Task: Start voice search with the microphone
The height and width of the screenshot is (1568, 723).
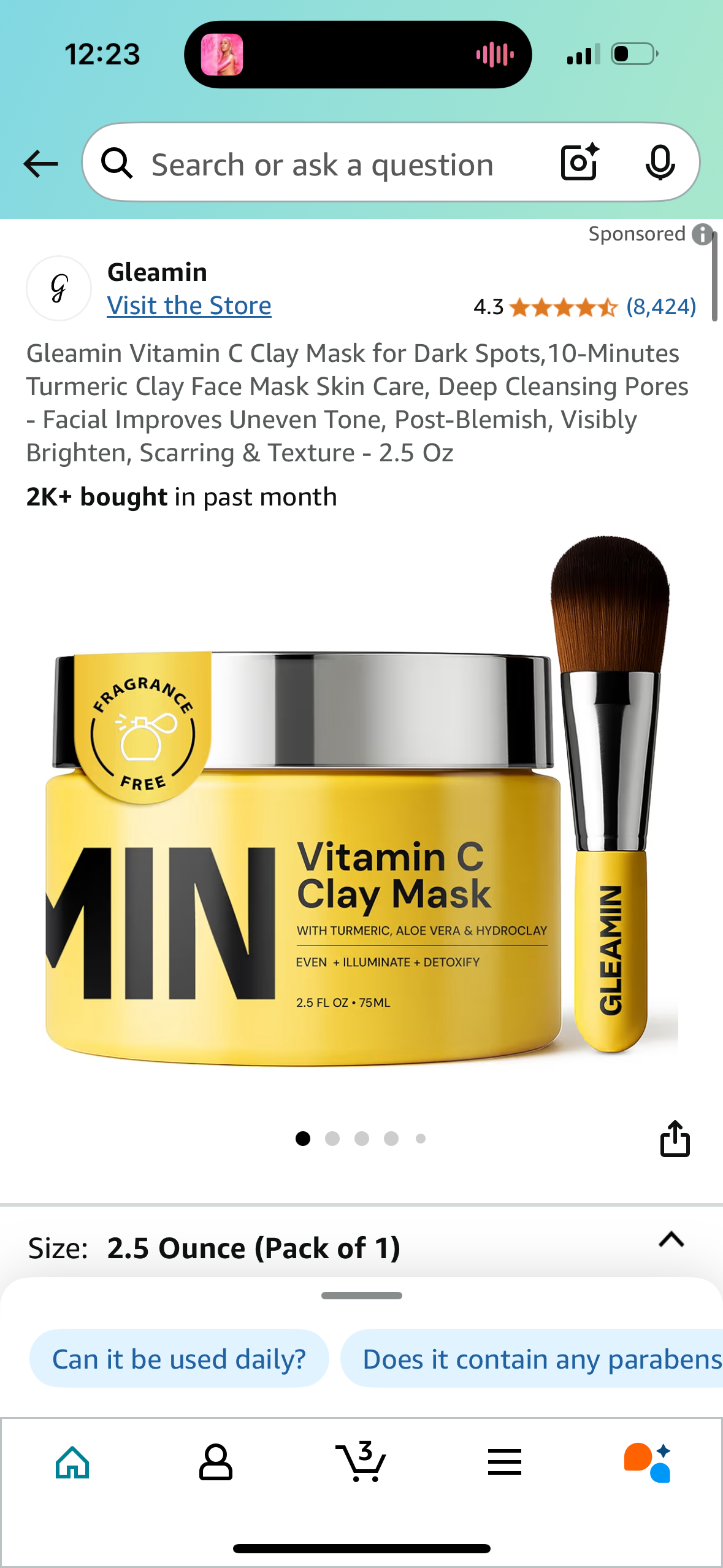Action: pos(660,163)
